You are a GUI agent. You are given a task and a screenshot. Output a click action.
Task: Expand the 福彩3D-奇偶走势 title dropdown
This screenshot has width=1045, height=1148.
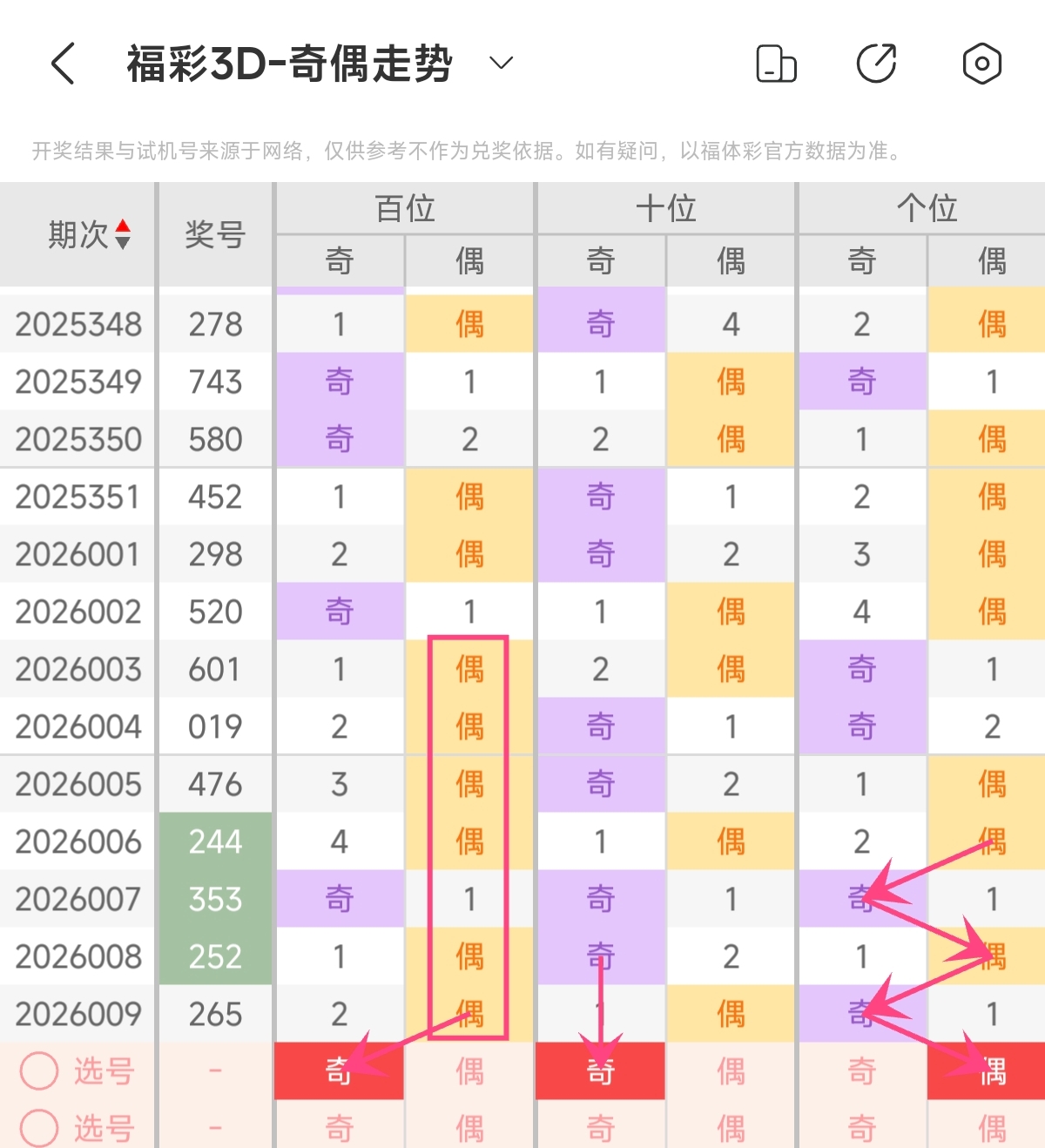point(501,63)
